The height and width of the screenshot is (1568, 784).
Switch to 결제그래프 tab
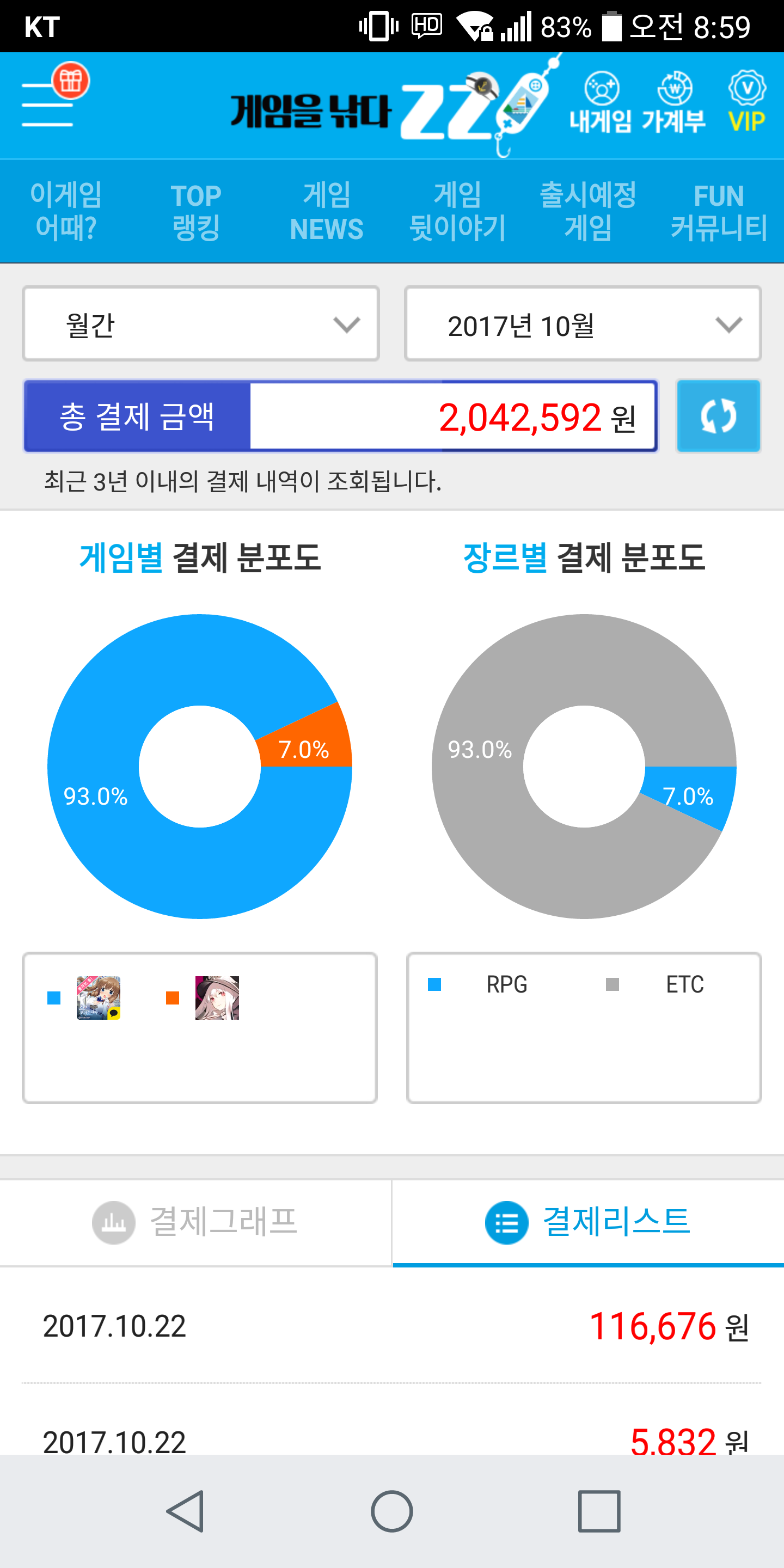pyautogui.click(x=195, y=1222)
